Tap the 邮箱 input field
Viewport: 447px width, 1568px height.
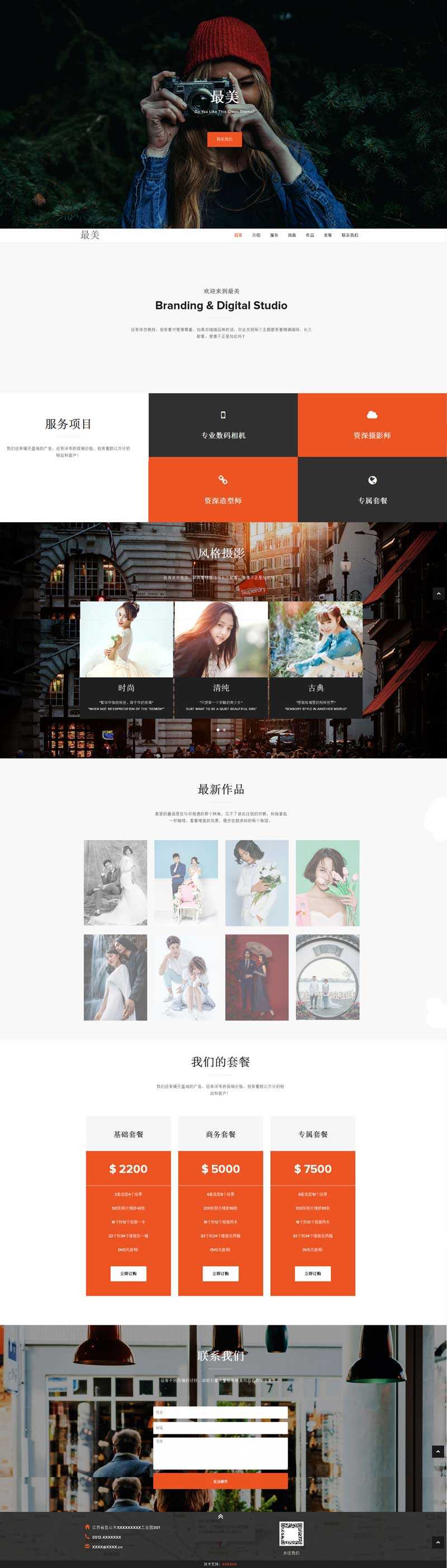coord(220,1428)
